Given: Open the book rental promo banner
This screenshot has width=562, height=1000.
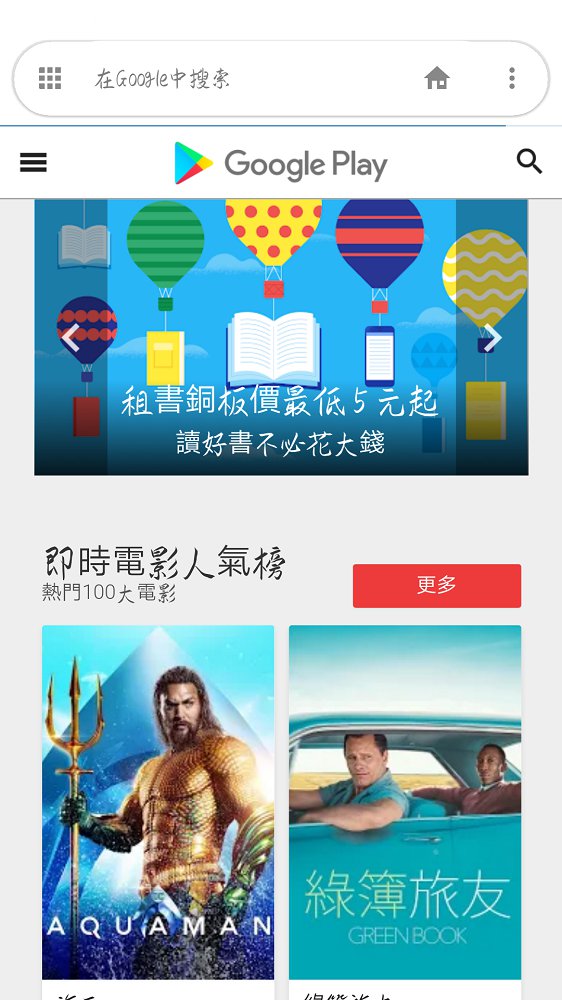Looking at the screenshot, I should point(281,337).
